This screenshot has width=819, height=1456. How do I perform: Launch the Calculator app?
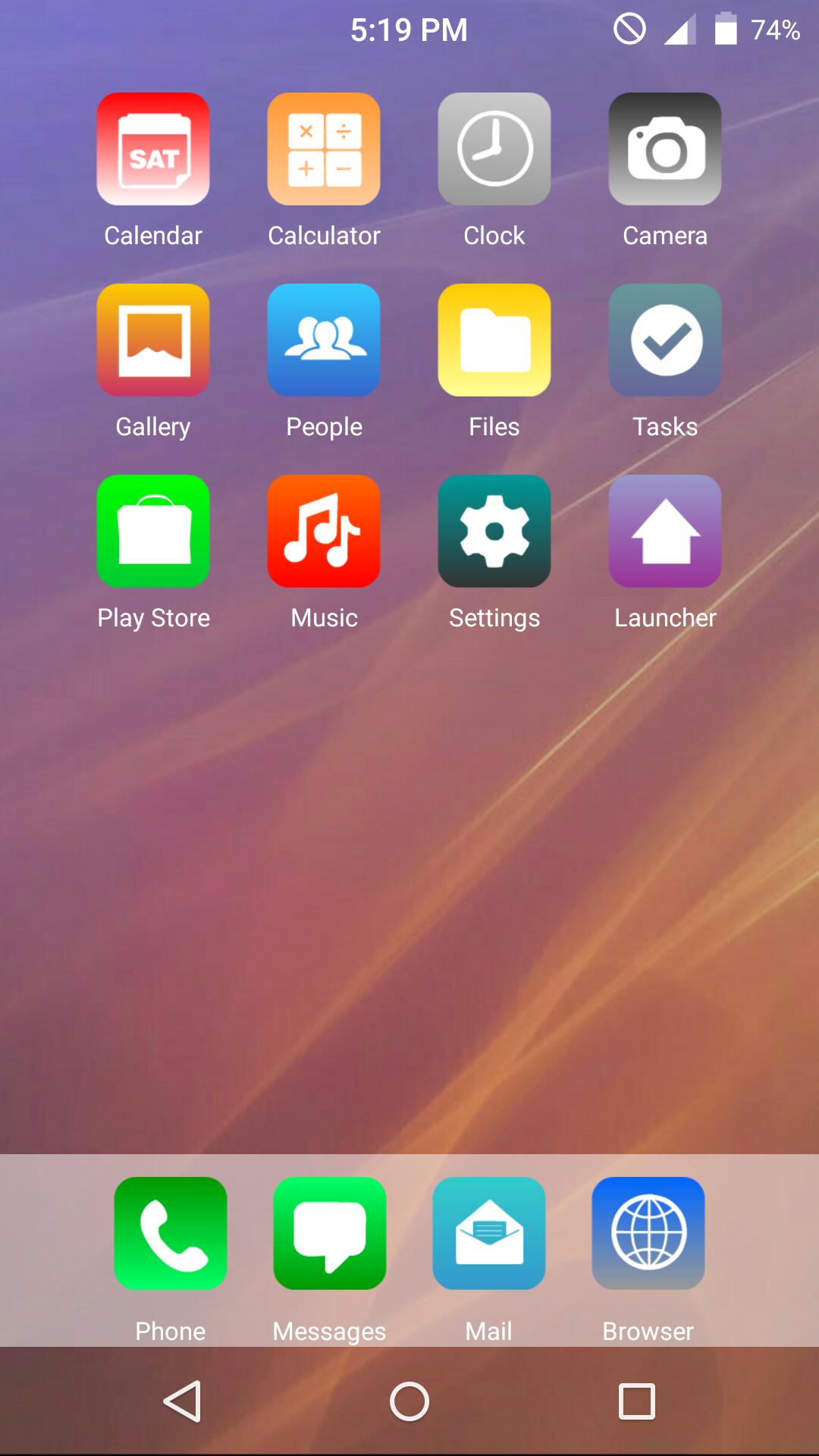point(324,149)
